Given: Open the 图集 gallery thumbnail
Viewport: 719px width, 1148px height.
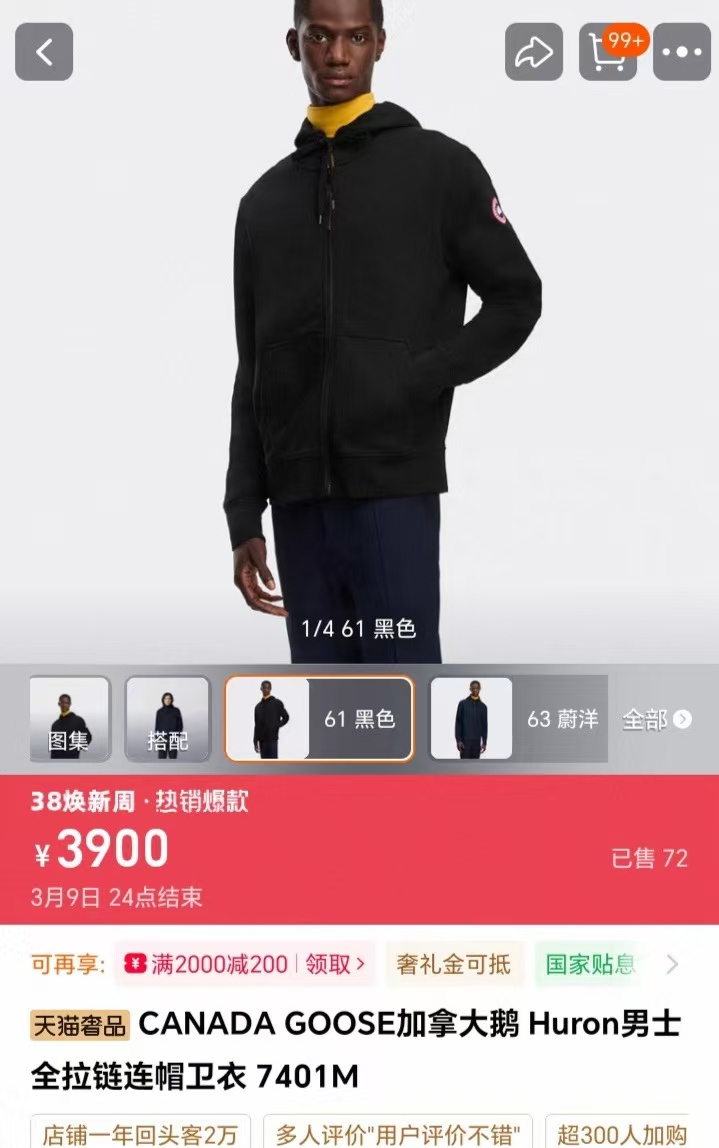Looking at the screenshot, I should pyautogui.click(x=70, y=719).
